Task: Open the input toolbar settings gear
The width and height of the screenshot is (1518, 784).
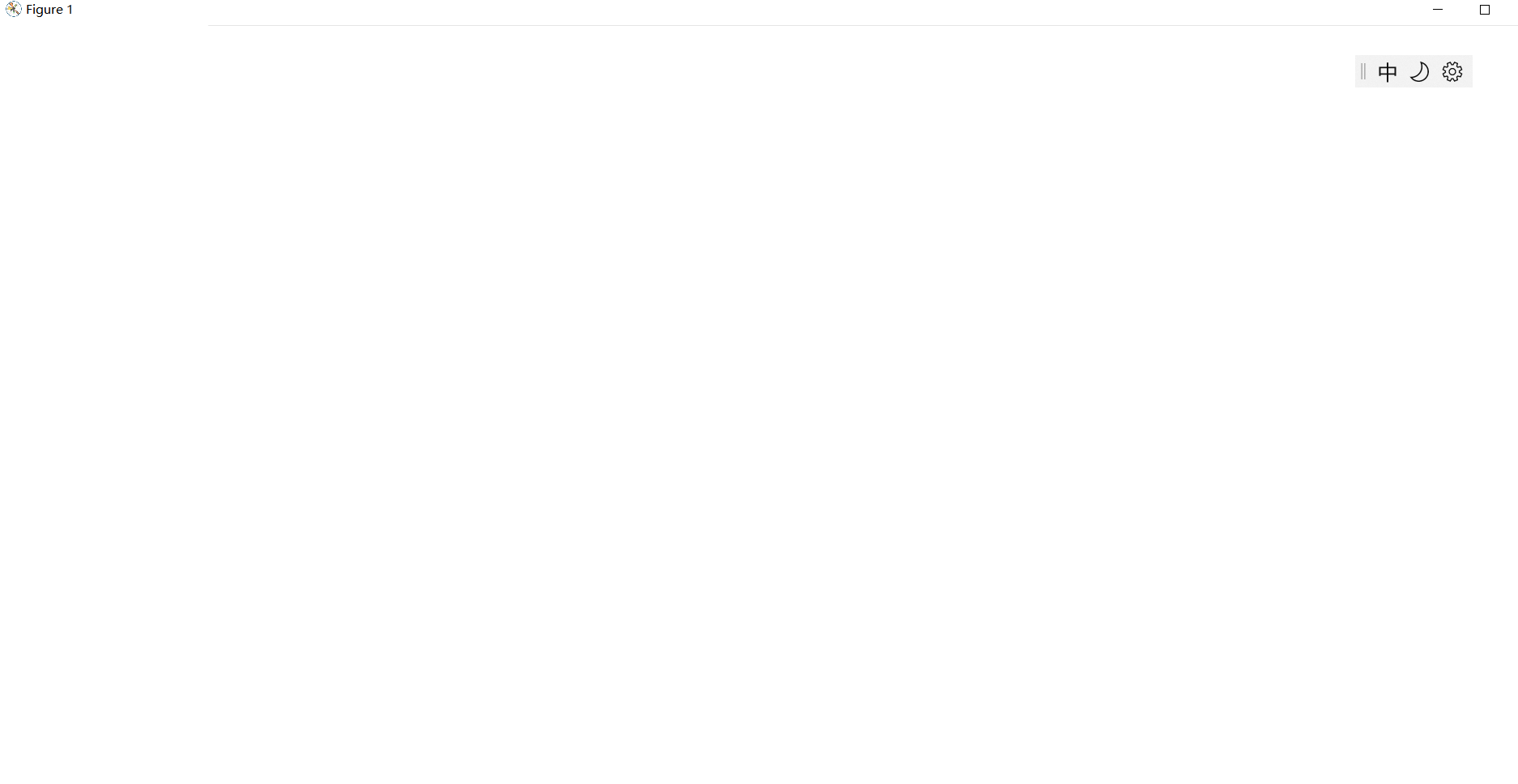Action: (x=1452, y=72)
